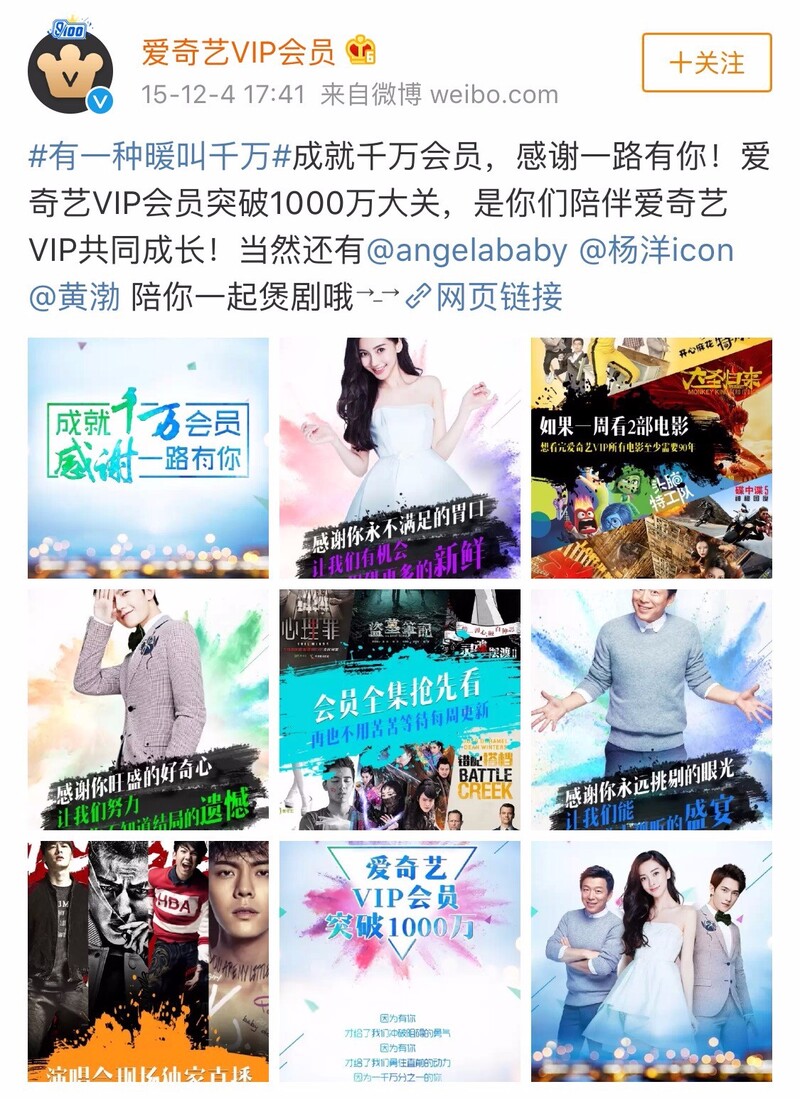Viewport: 800px width, 1099px height.
Task: View the 成就千万会员 感谢一路有你 image
Action: [148, 458]
